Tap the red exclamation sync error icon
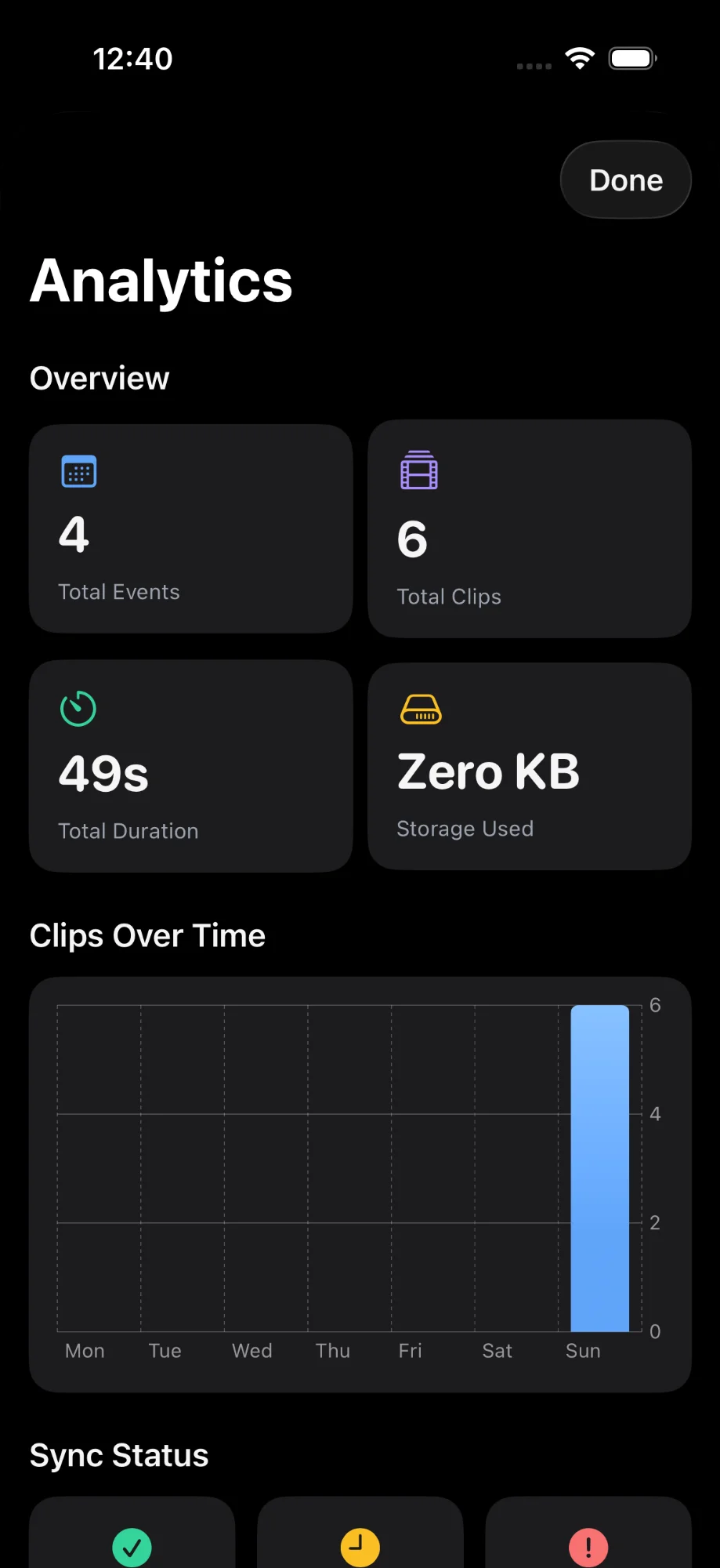Image resolution: width=720 pixels, height=1568 pixels. tap(588, 1546)
